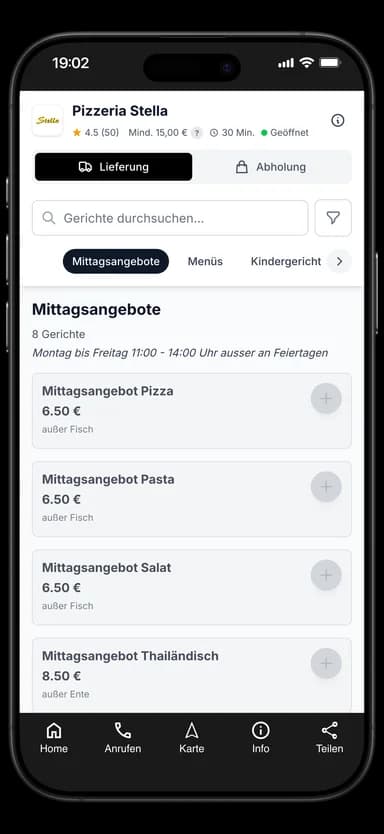The height and width of the screenshot is (834, 384).
Task: Reveal more categories with the right arrow
Action: click(339, 262)
